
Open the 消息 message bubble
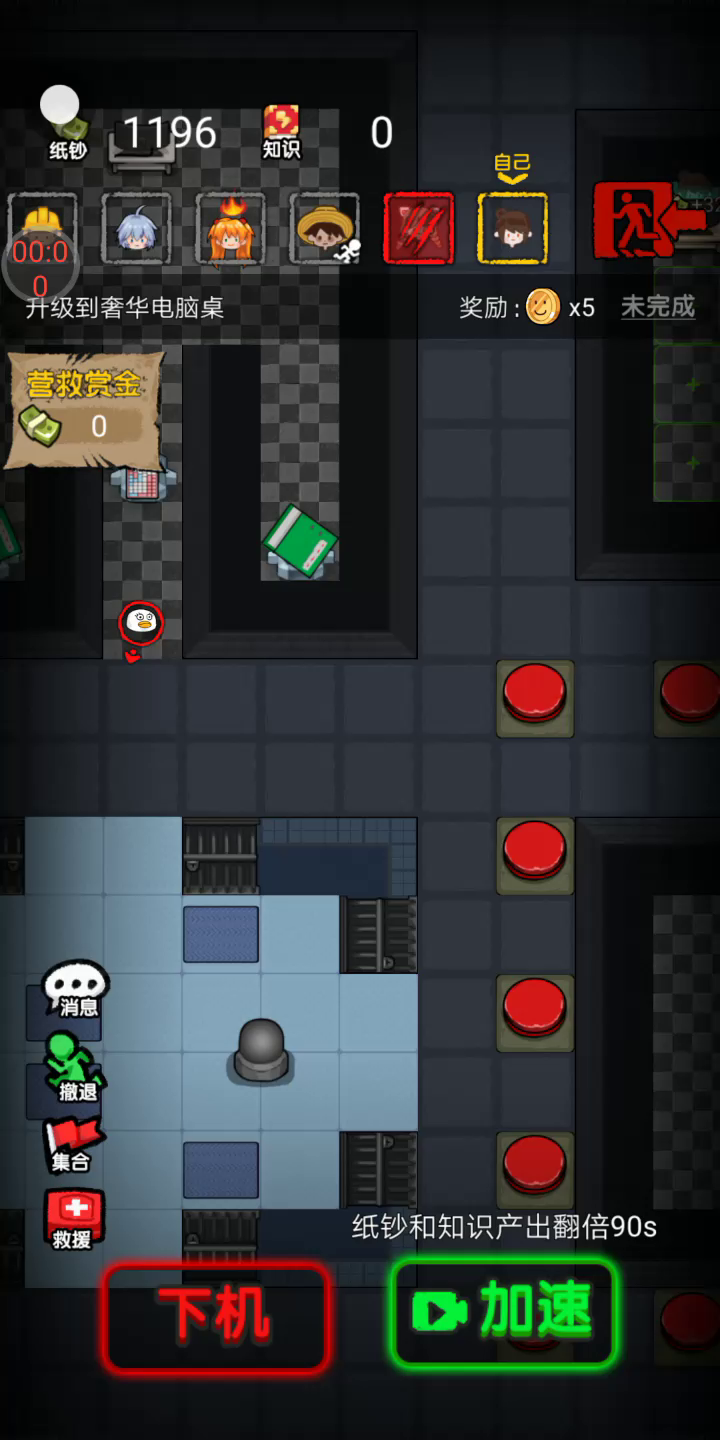76,988
